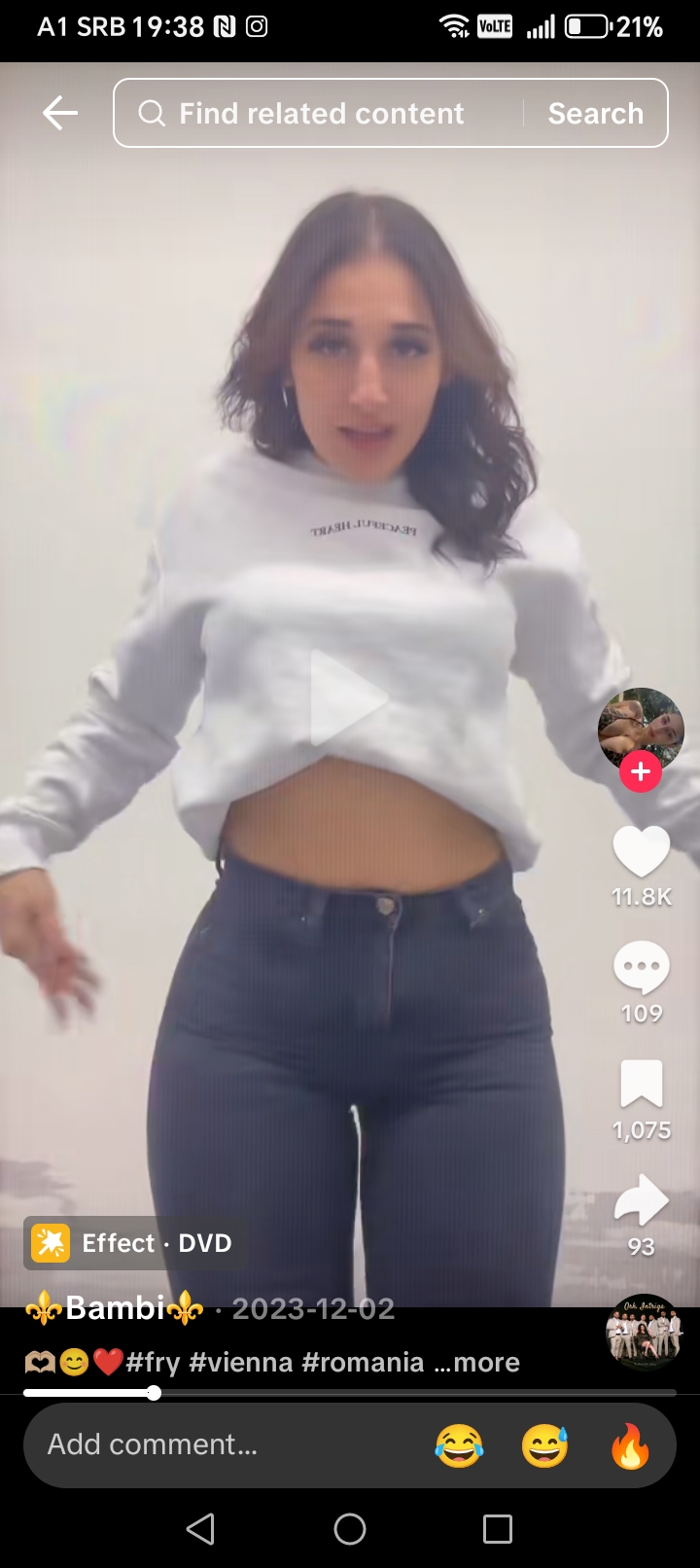Bookmark this video to favorites

[642, 1084]
